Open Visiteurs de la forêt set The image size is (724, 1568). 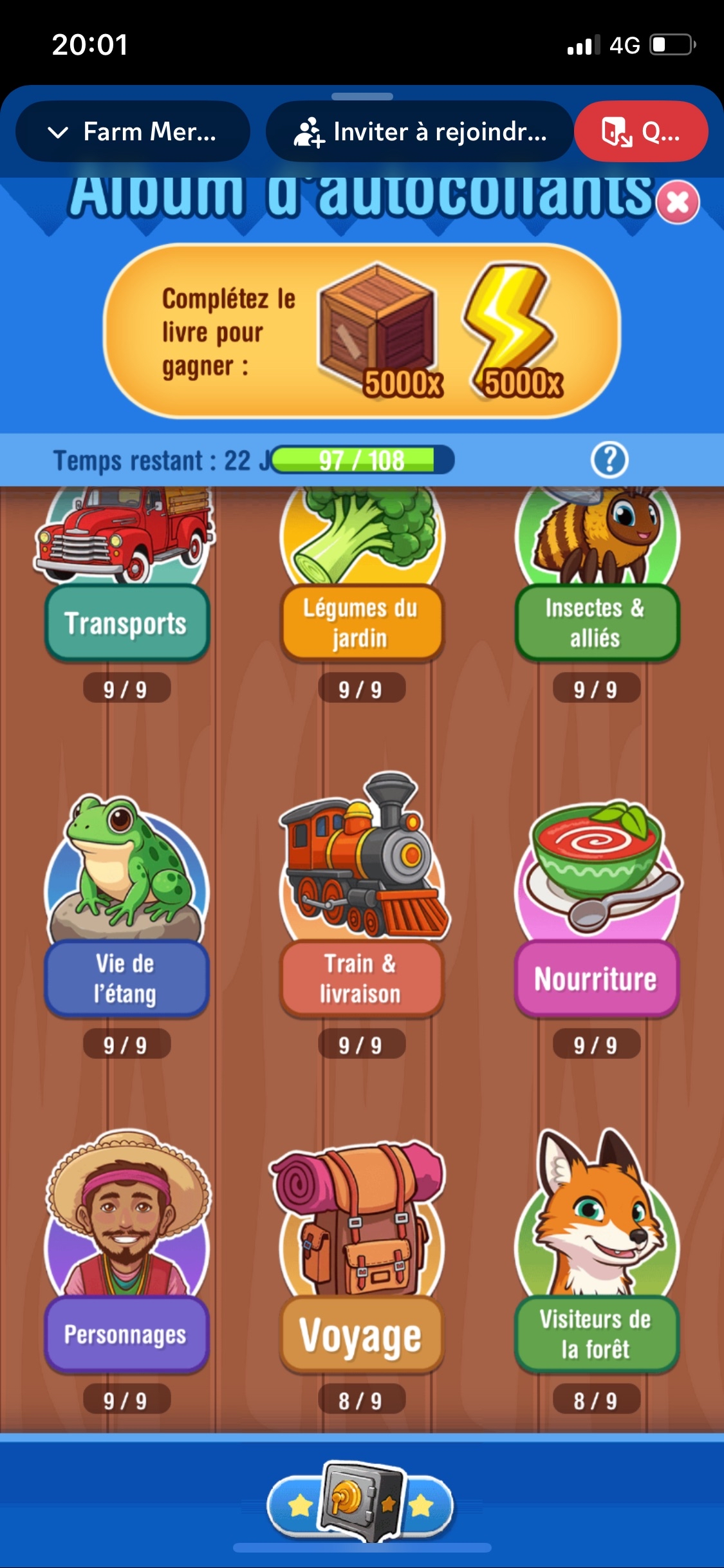(596, 1333)
